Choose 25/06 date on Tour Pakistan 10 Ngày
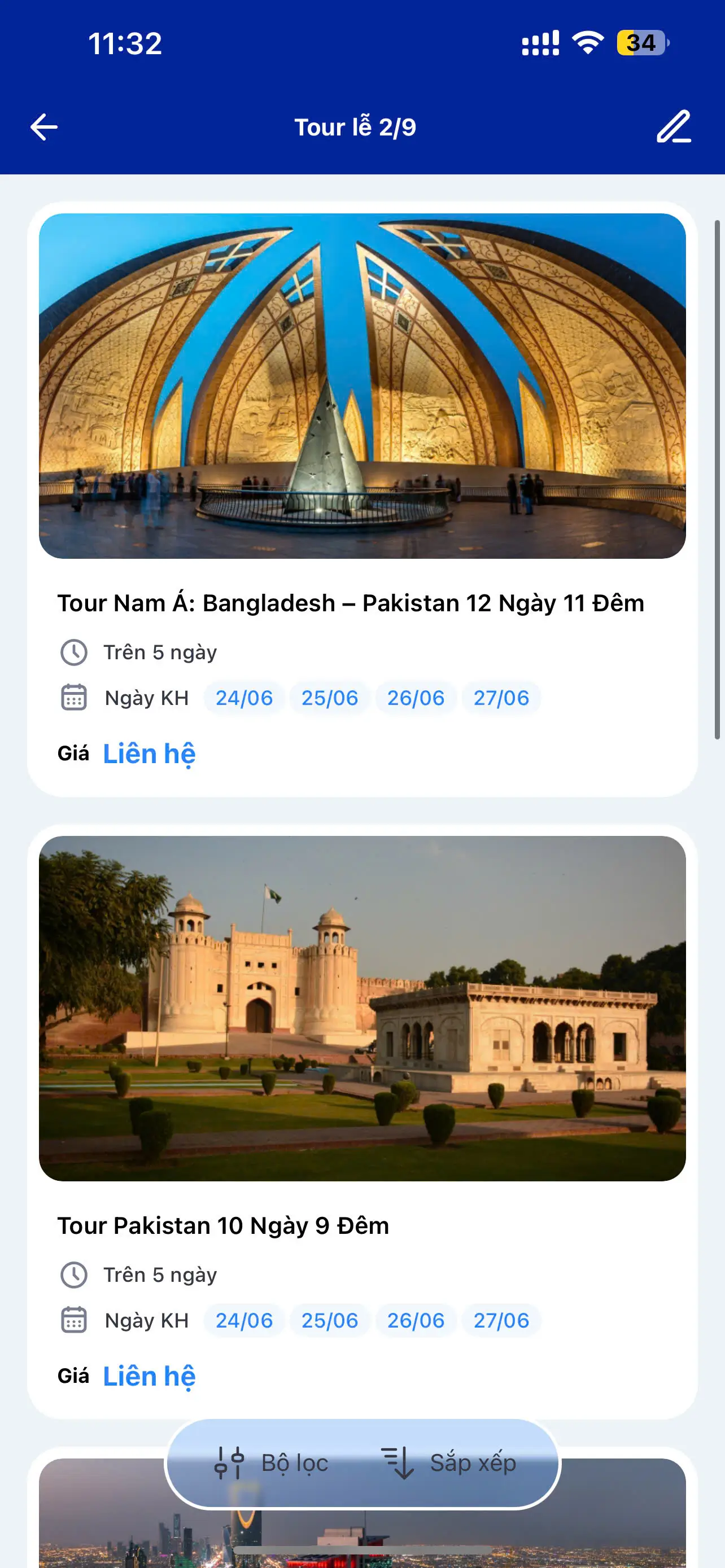Image resolution: width=725 pixels, height=1568 pixels. [330, 1320]
